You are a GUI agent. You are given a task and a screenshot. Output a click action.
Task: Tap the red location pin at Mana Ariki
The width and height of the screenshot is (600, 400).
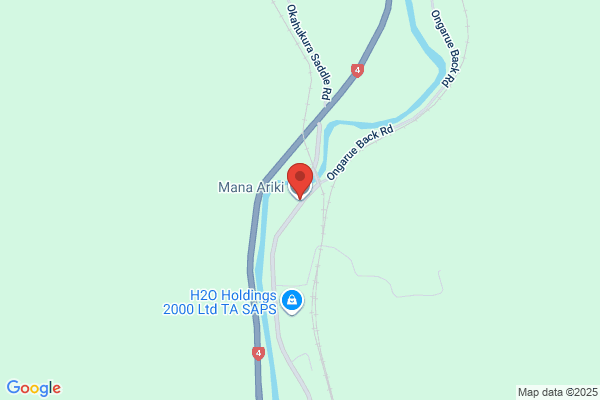click(x=300, y=181)
